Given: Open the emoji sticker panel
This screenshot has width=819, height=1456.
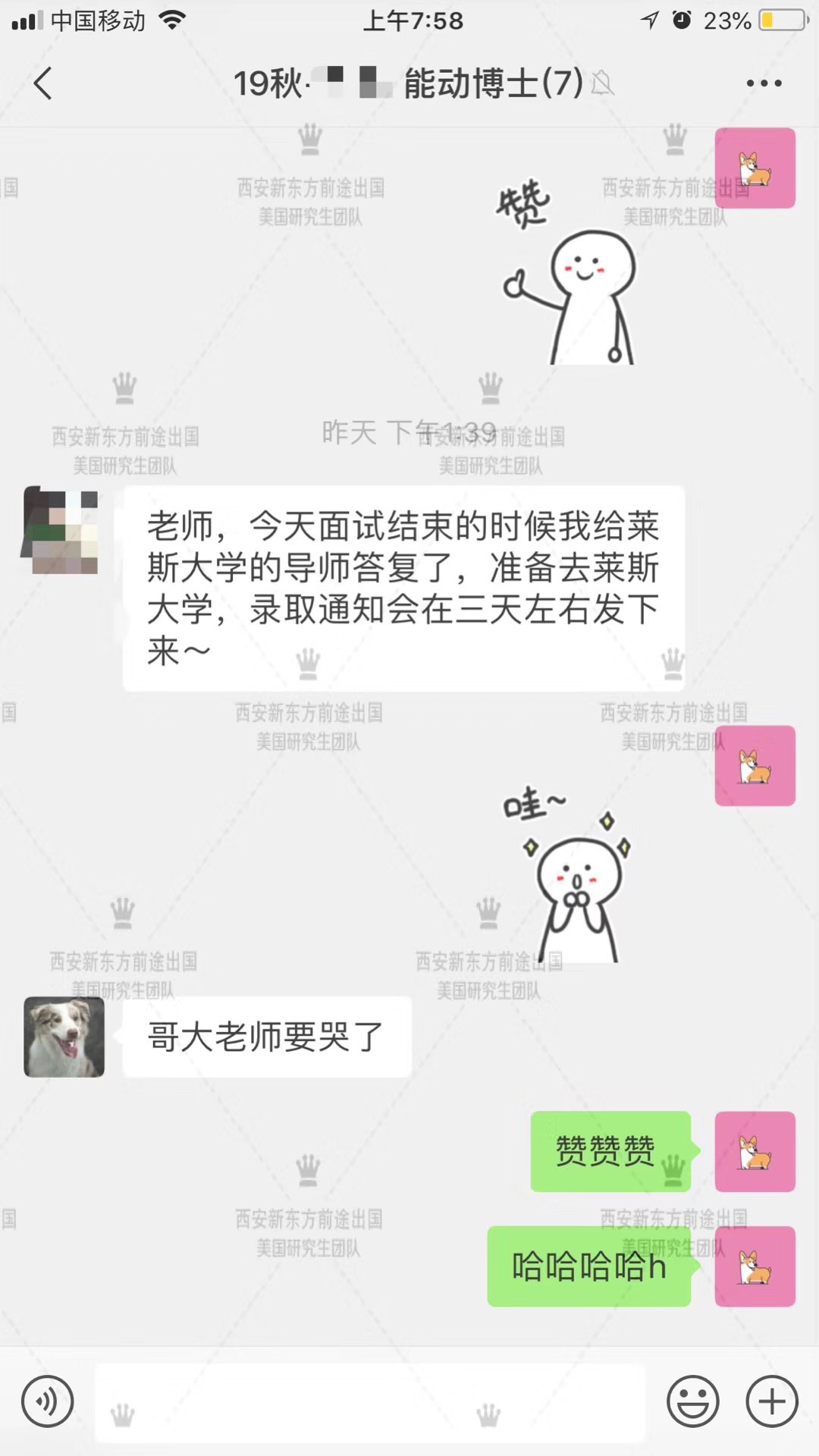Looking at the screenshot, I should pos(692,1401).
